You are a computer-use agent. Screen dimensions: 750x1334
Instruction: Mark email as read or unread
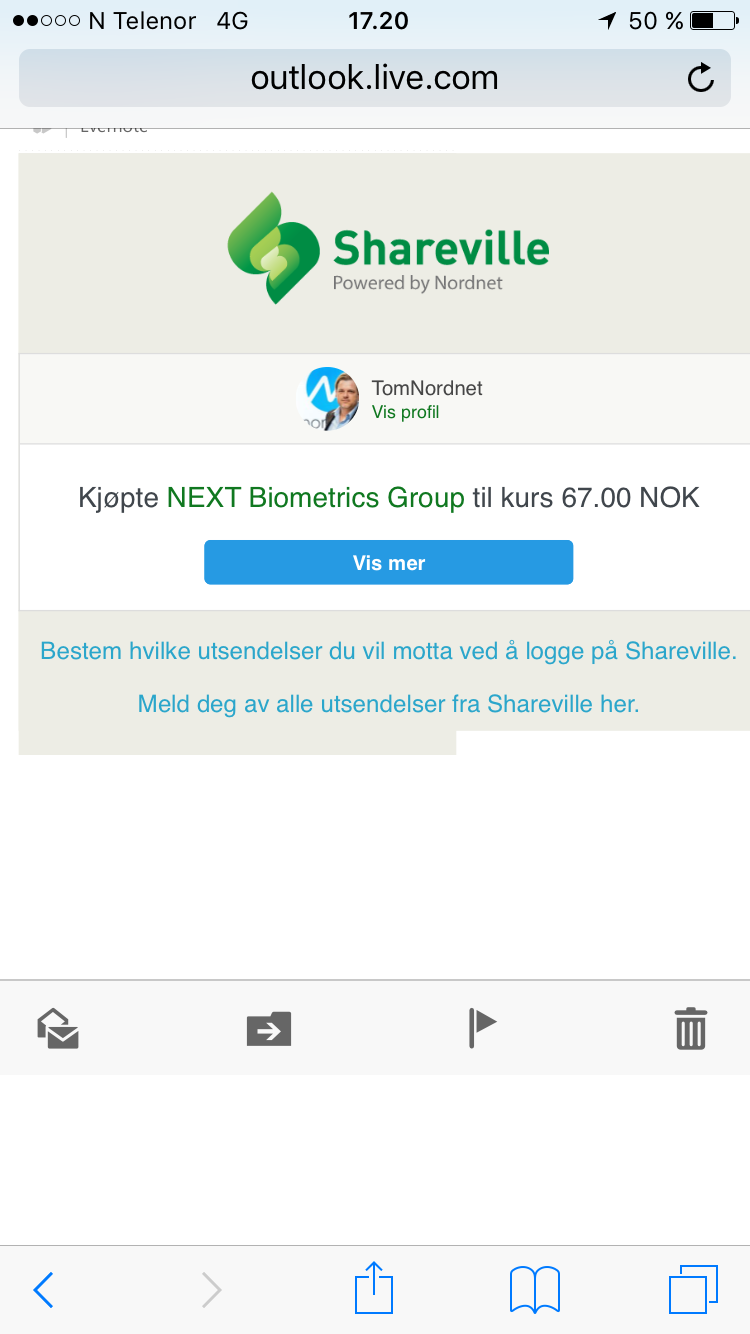pos(58,1028)
